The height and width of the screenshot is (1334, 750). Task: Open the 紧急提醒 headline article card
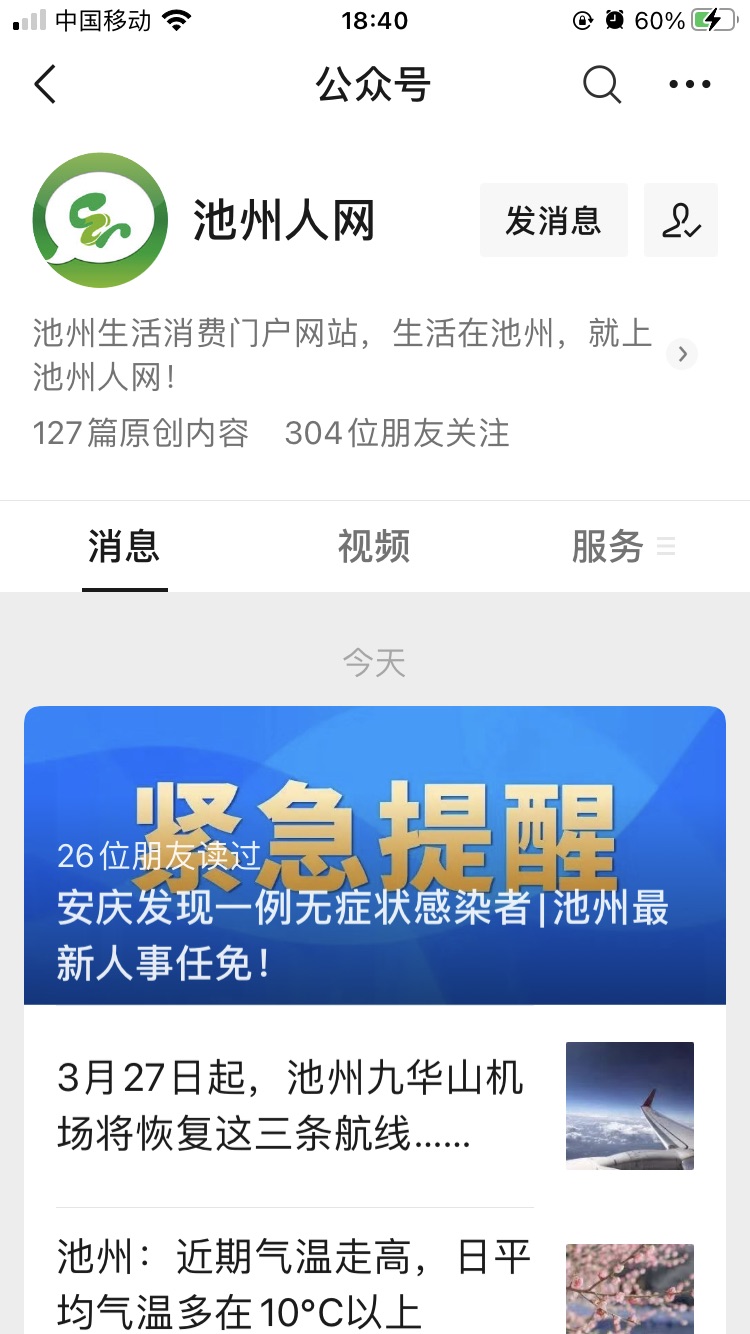pos(375,855)
